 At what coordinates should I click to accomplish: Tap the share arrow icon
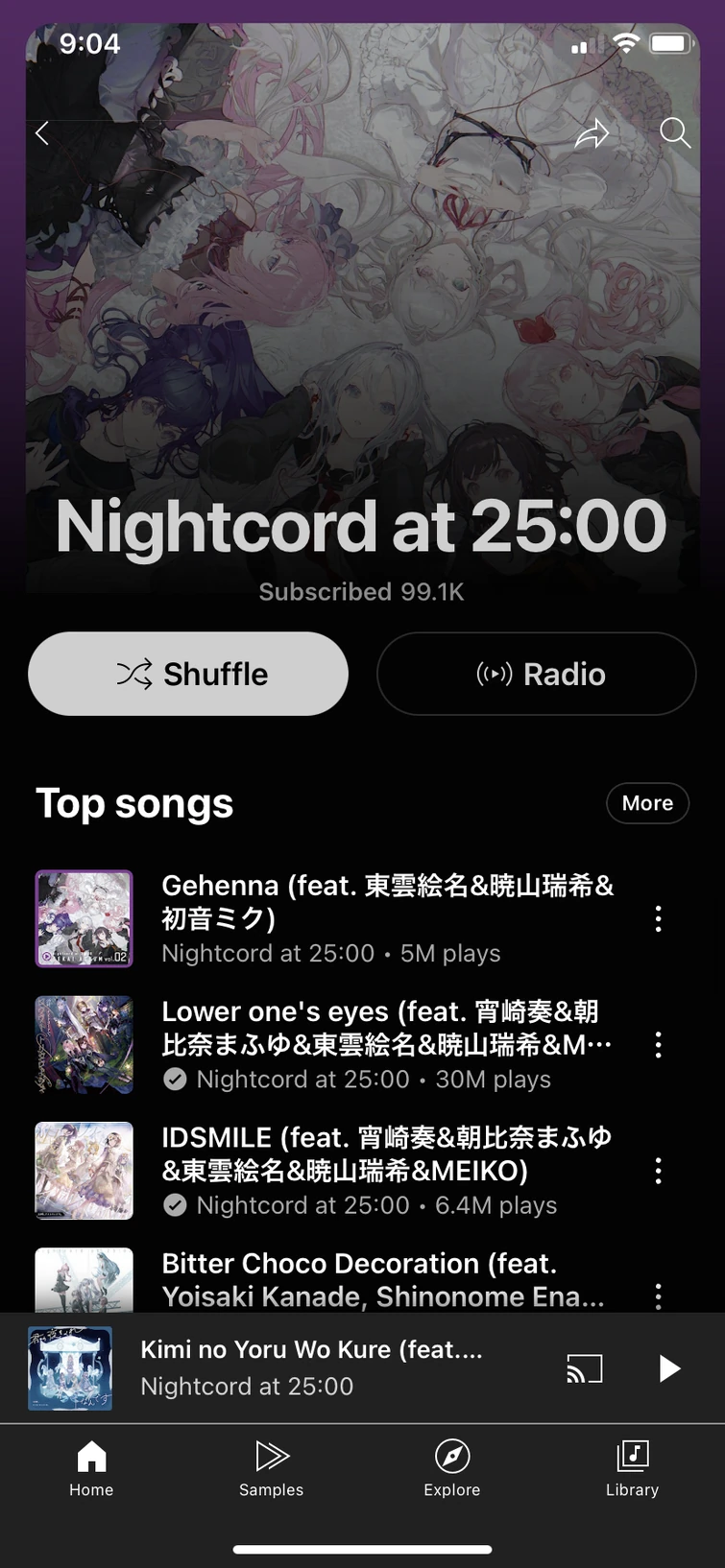[x=593, y=133]
